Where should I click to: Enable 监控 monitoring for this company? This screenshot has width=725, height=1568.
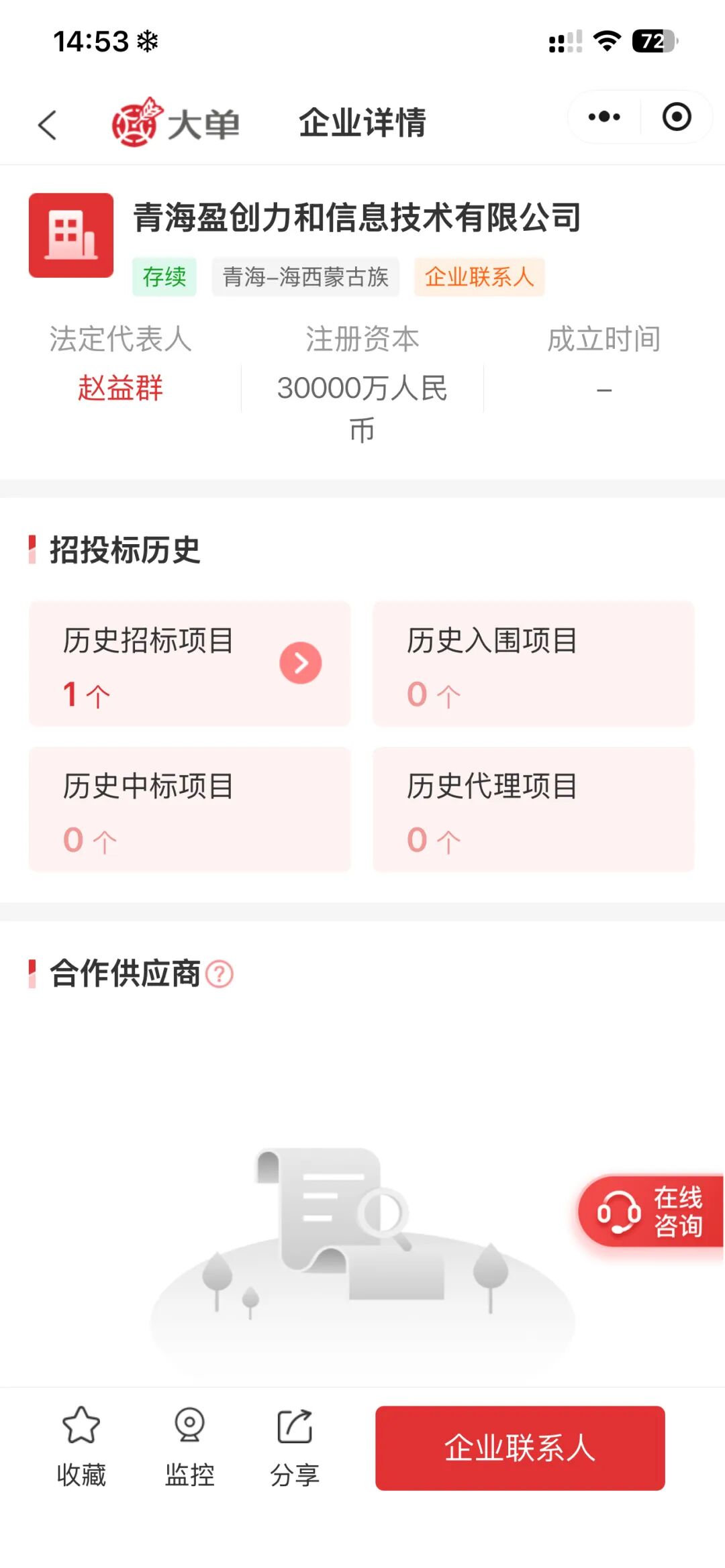point(190,1447)
